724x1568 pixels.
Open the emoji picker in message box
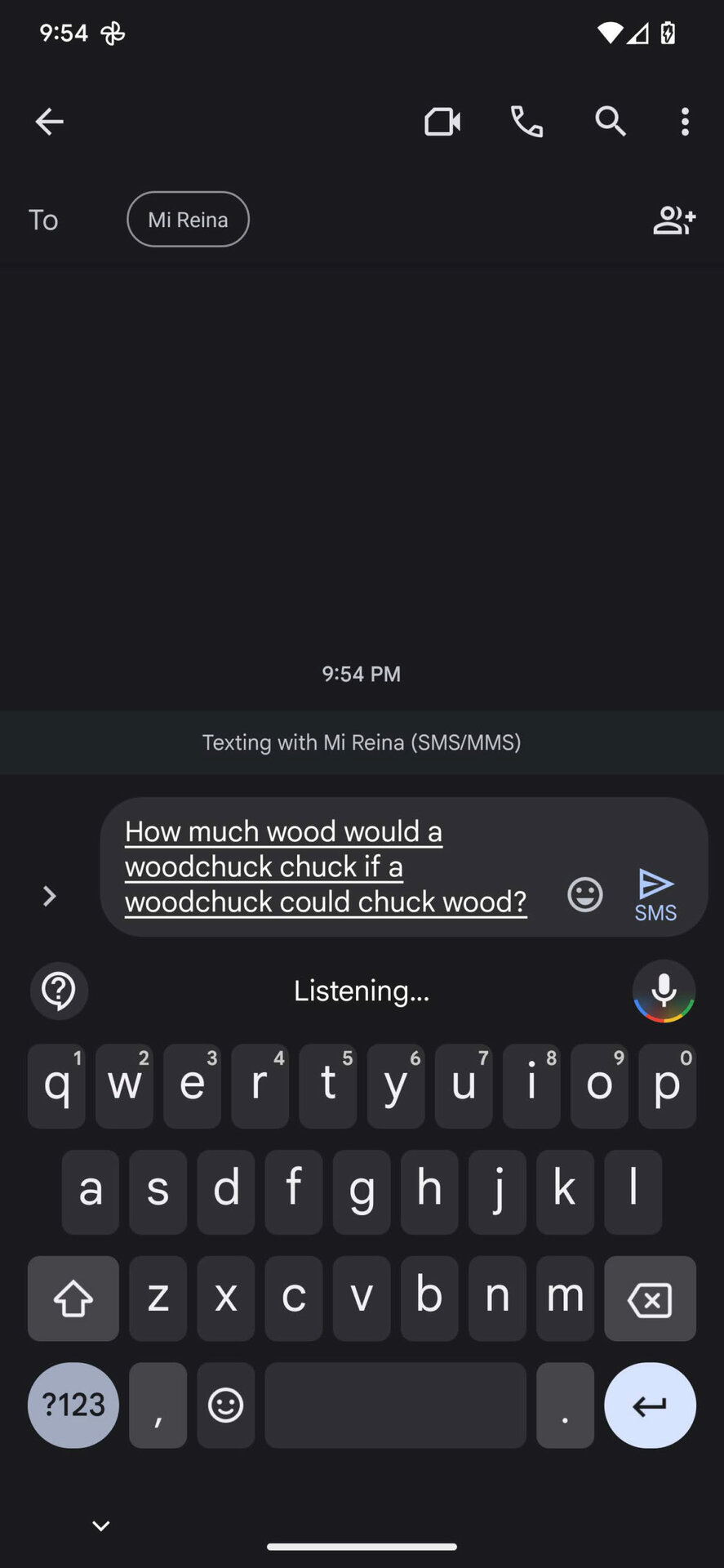(x=584, y=895)
